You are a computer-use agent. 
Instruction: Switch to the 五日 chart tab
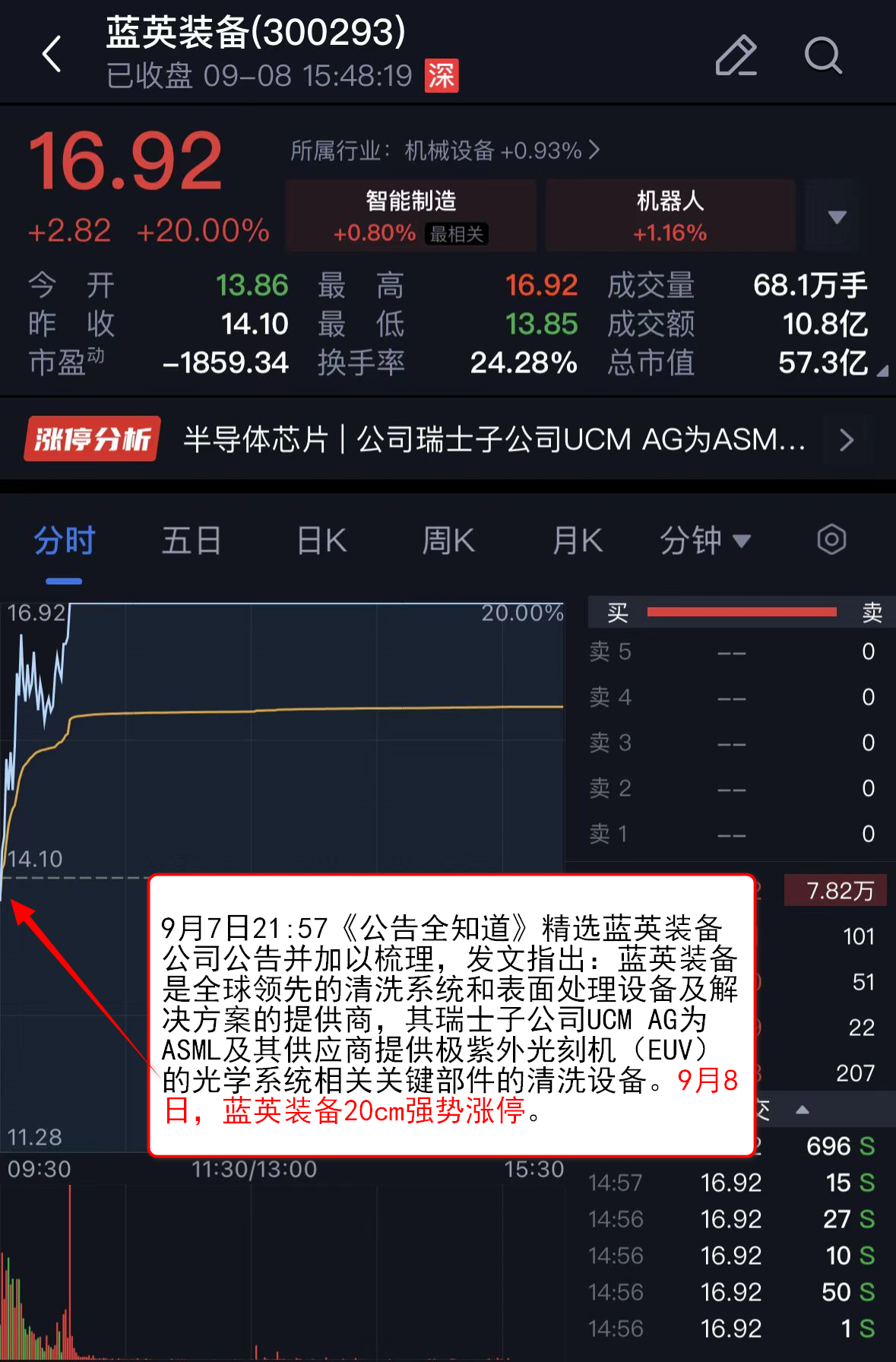click(192, 541)
